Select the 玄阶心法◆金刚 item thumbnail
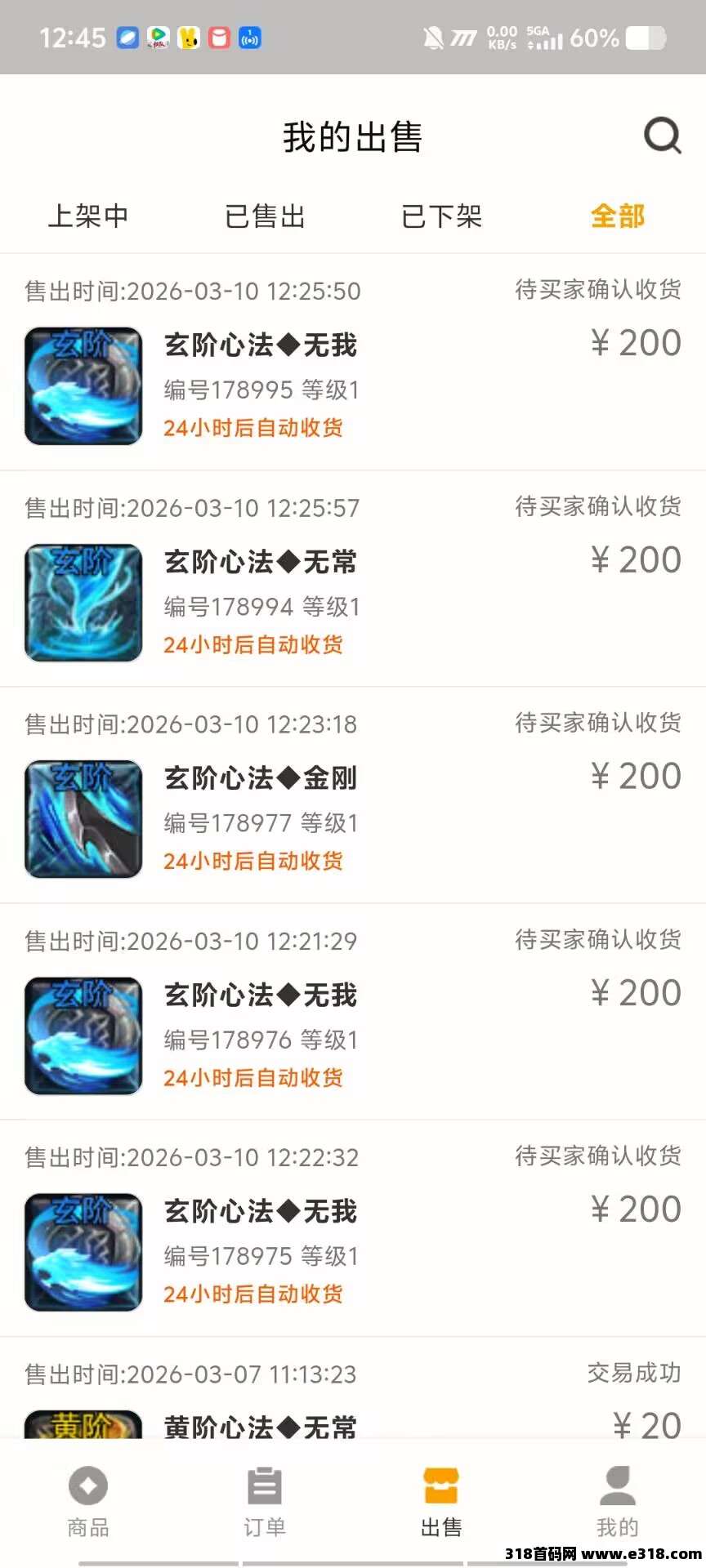Image resolution: width=706 pixels, height=1568 pixels. click(x=83, y=817)
